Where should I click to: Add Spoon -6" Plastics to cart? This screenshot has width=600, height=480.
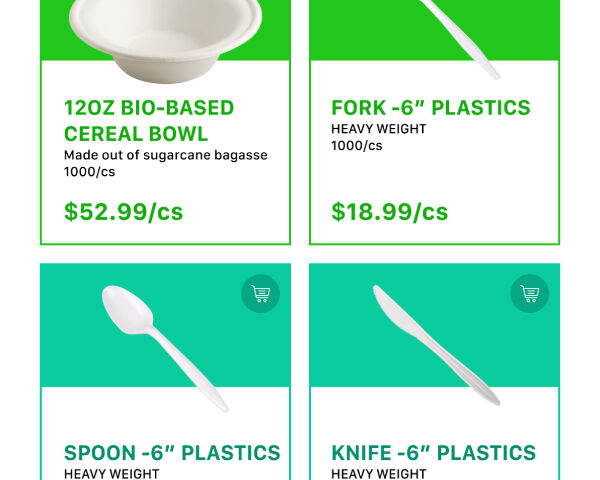tap(260, 294)
